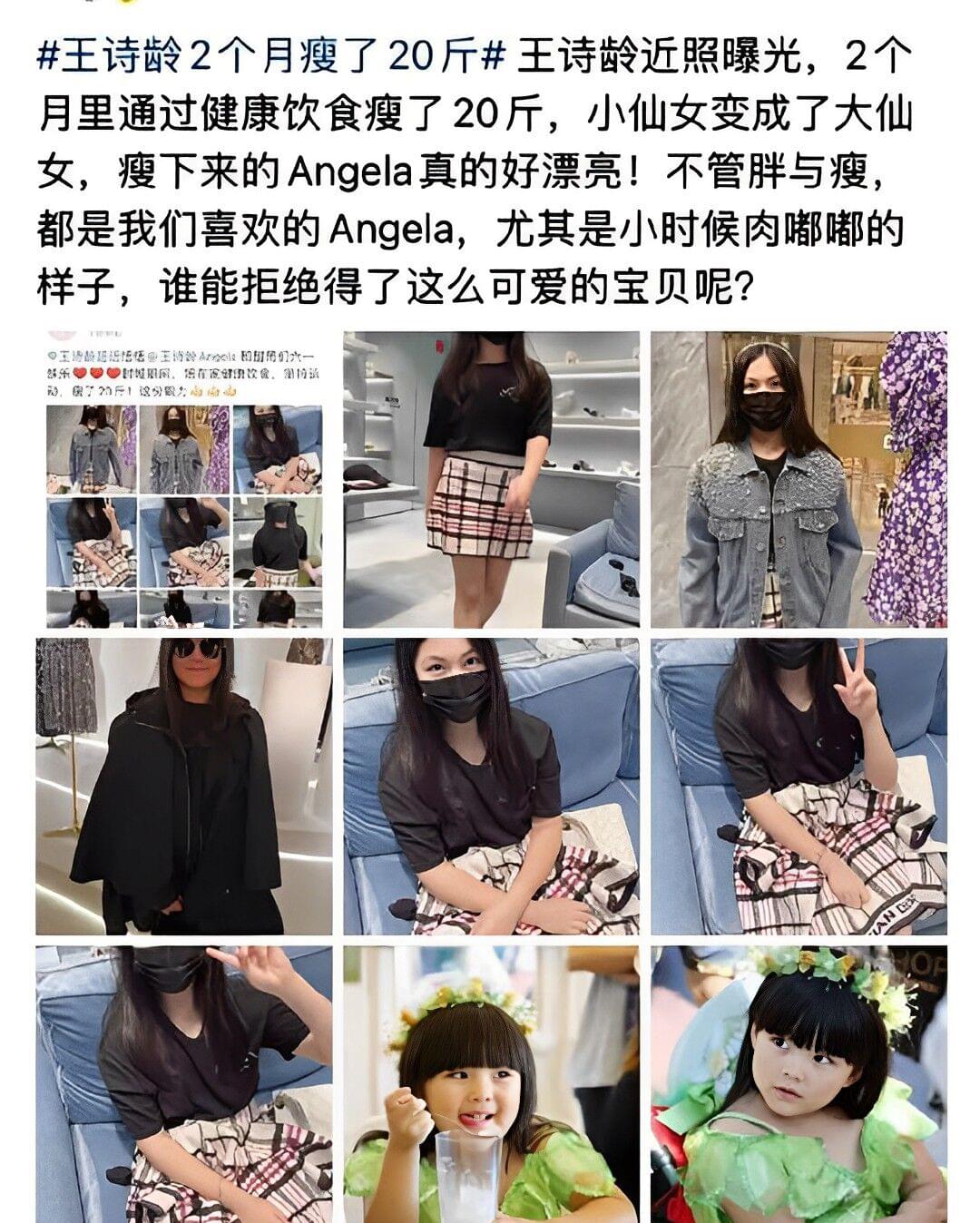
Task: Enlarge the peace sign photo on the sofa
Action: [x=799, y=787]
